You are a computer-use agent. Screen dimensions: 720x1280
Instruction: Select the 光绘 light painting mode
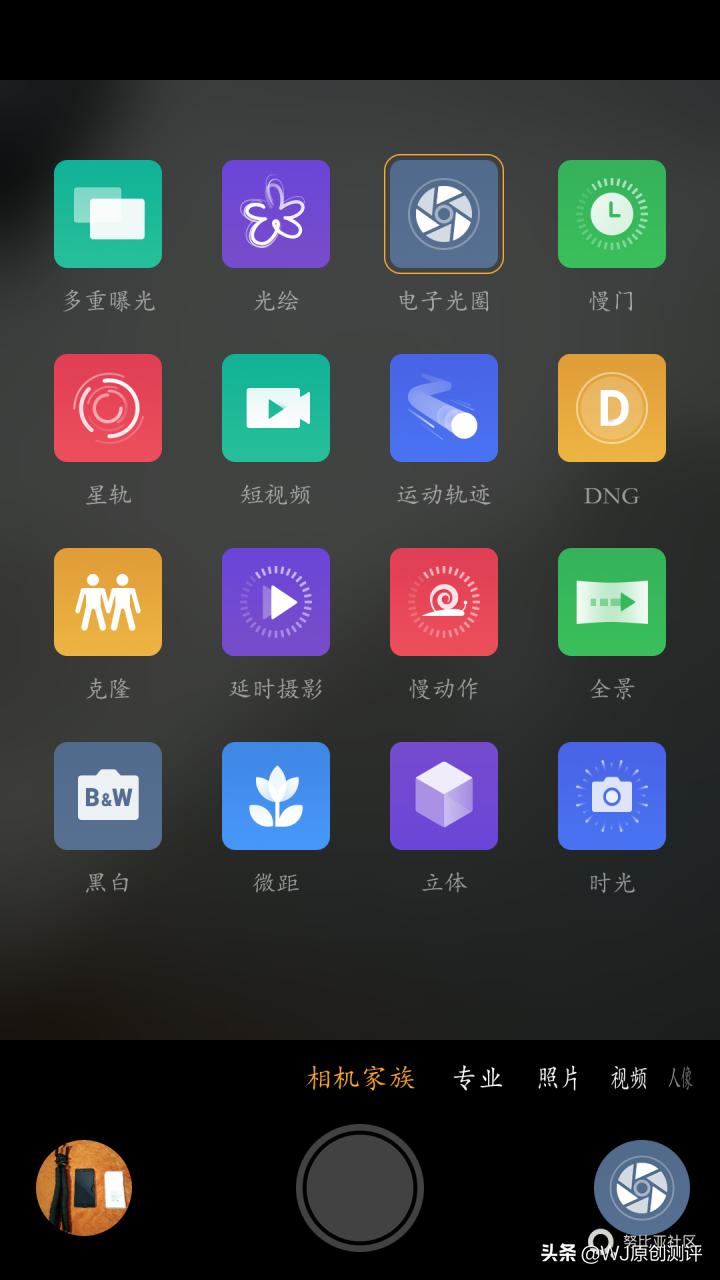276,214
